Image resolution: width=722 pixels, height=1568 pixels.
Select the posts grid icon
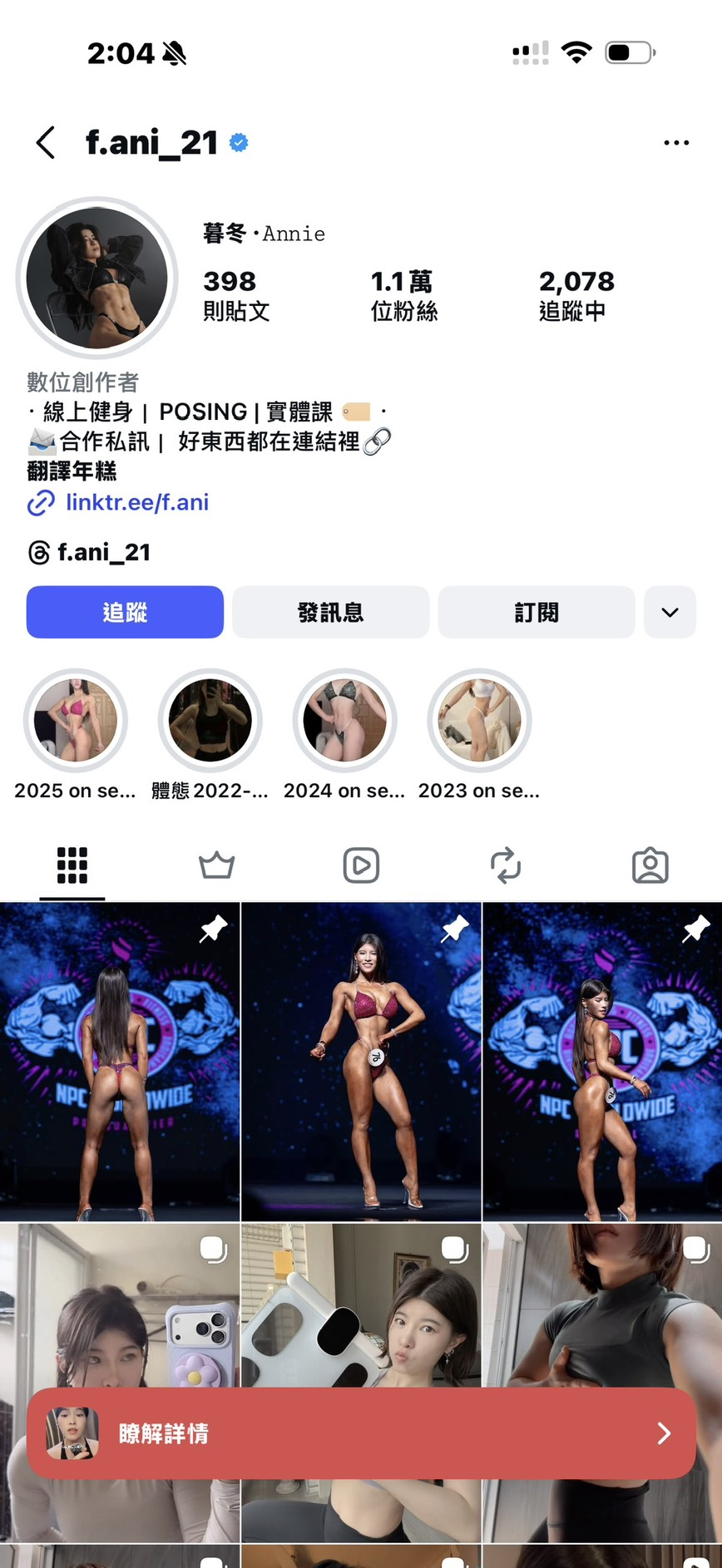(x=72, y=865)
